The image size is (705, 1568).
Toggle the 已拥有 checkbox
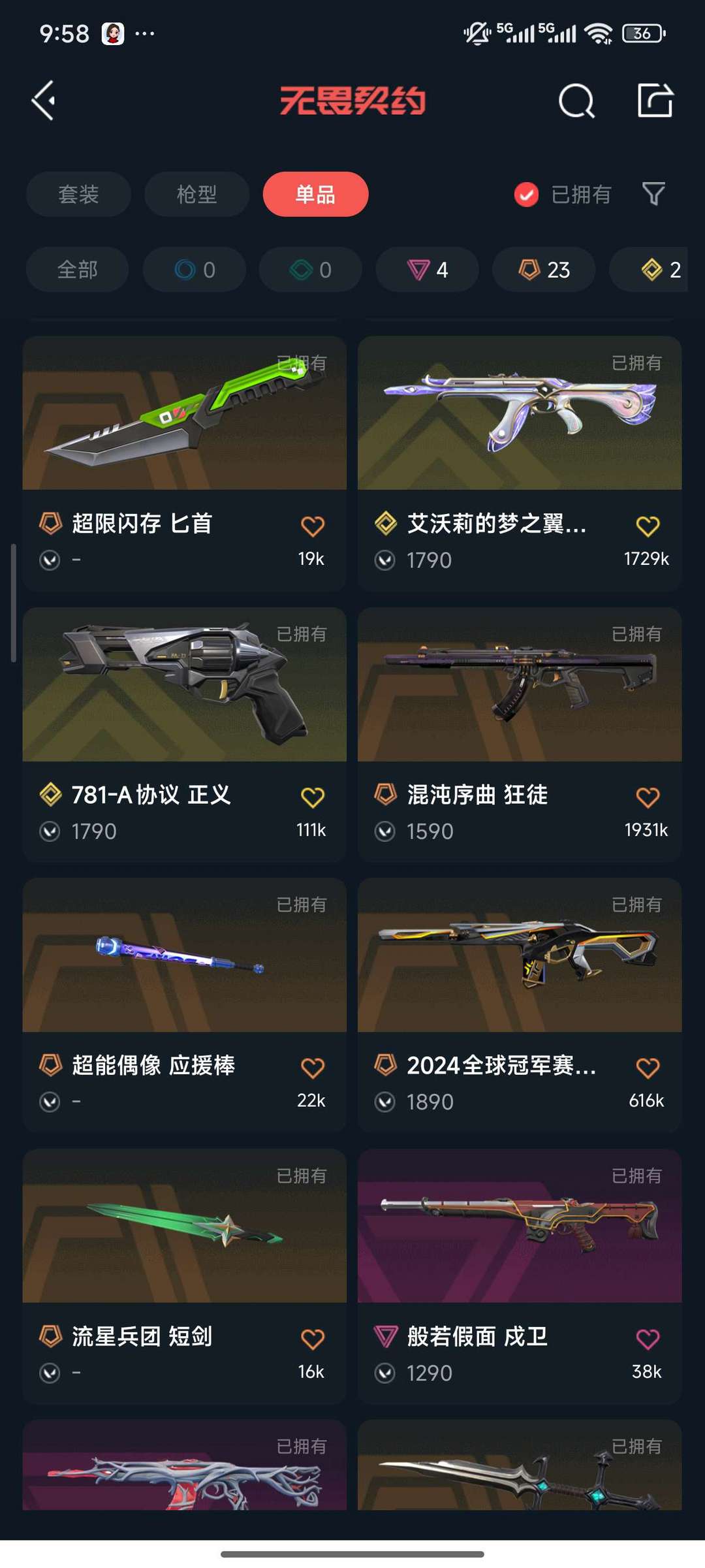coord(526,194)
